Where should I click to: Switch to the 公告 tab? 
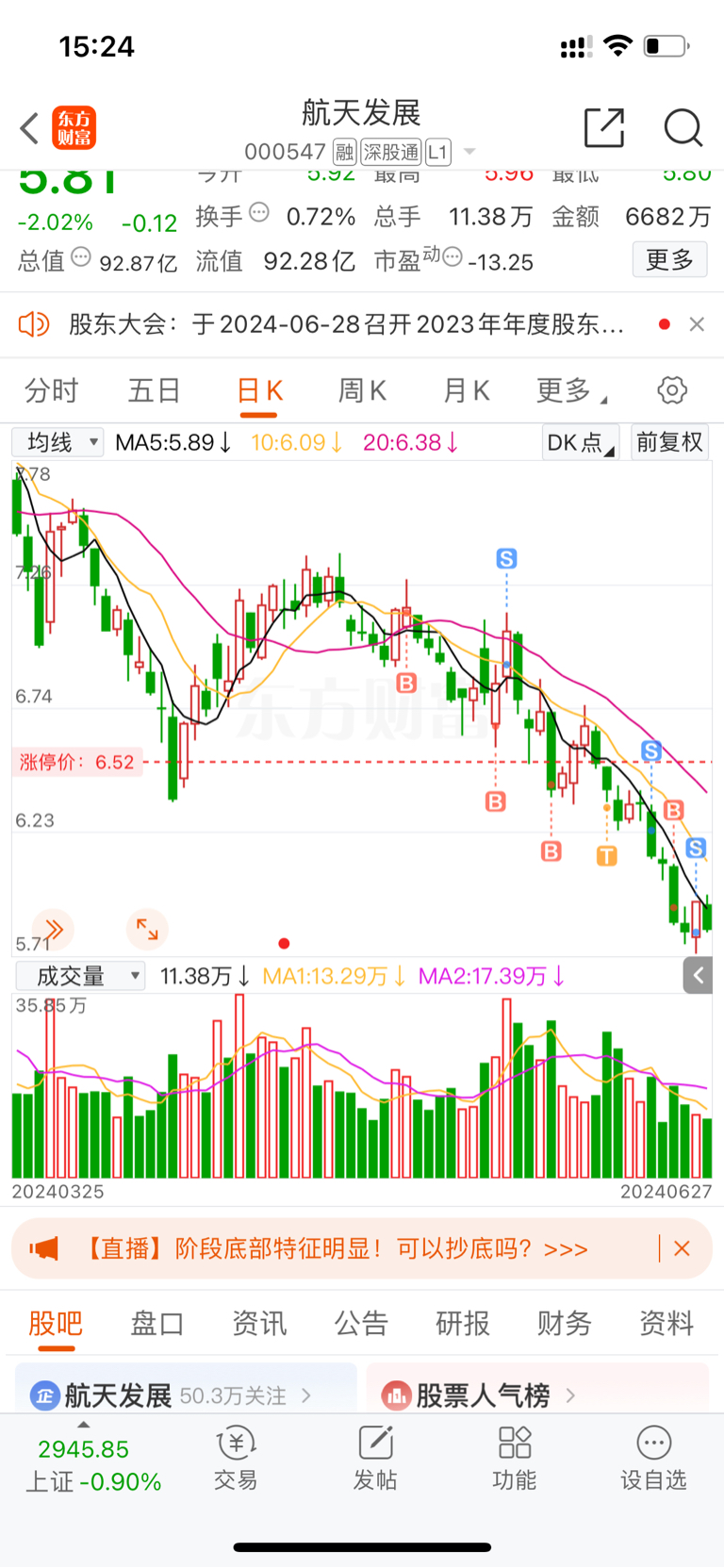pos(361,1323)
